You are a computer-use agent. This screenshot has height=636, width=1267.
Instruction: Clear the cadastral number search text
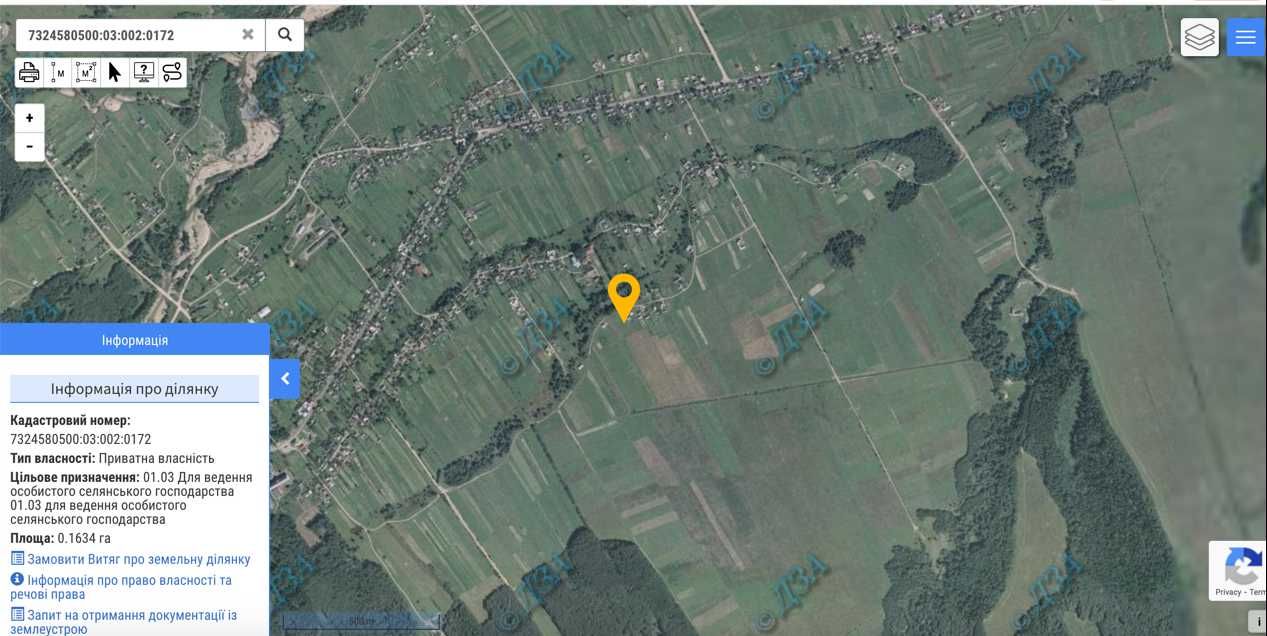[x=248, y=35]
